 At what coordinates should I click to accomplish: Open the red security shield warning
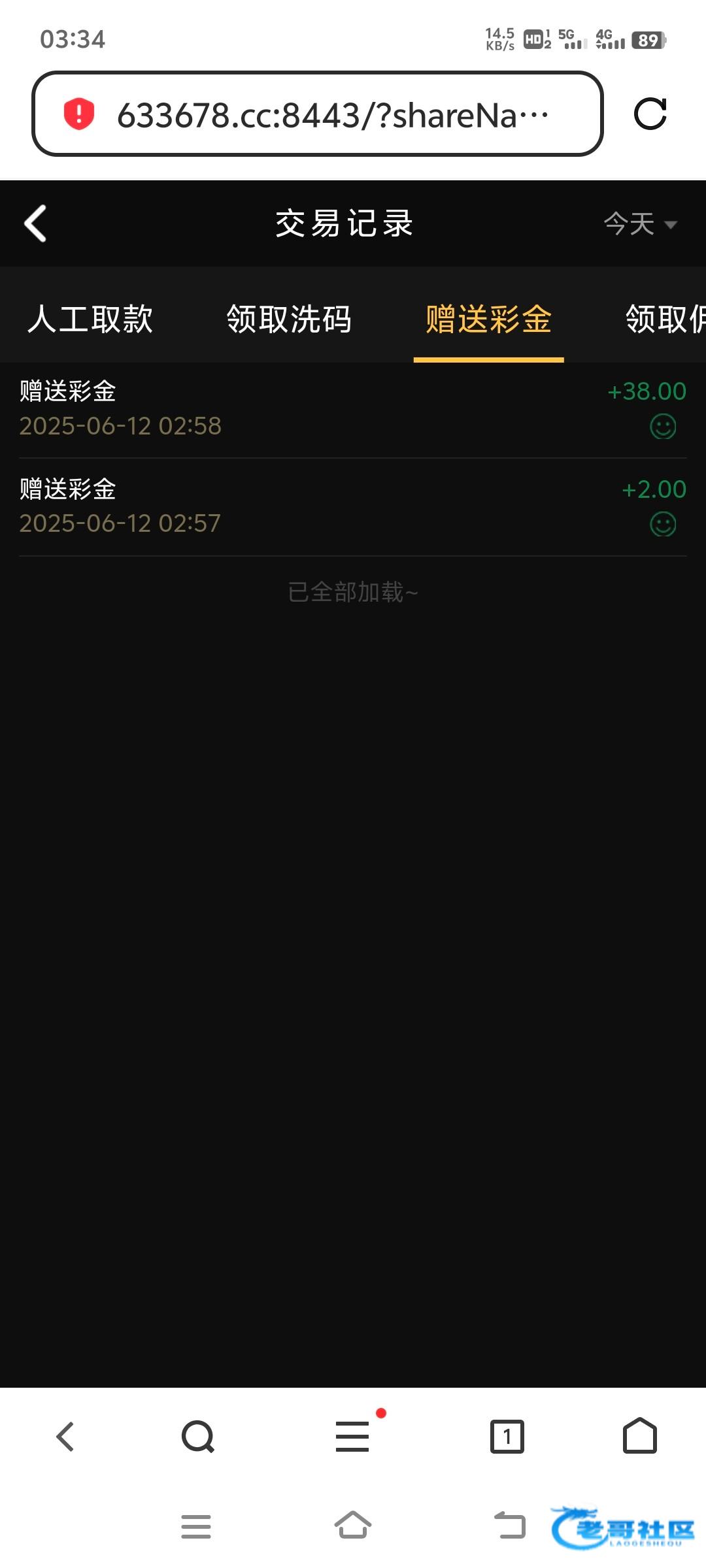(x=79, y=114)
